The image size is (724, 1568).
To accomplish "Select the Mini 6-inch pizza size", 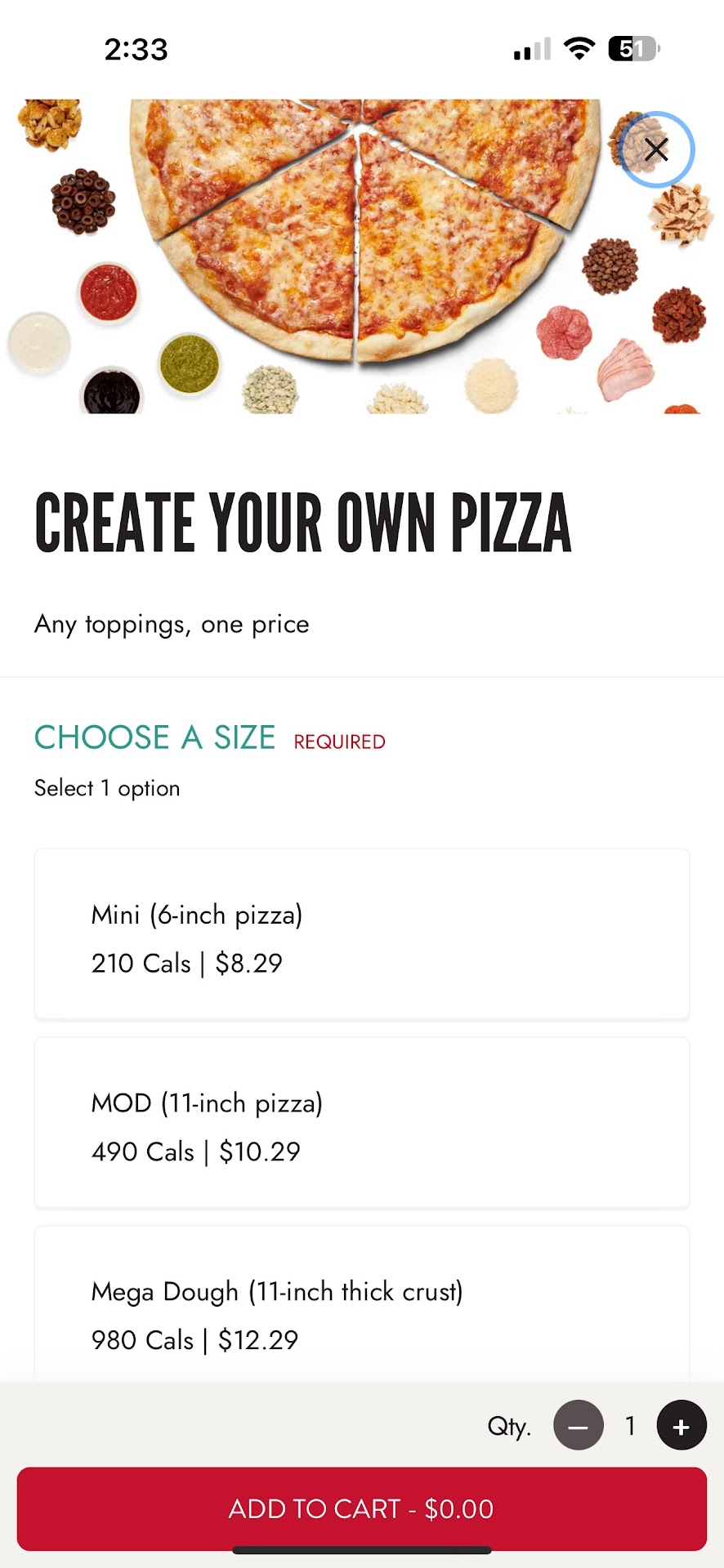I will (361, 936).
